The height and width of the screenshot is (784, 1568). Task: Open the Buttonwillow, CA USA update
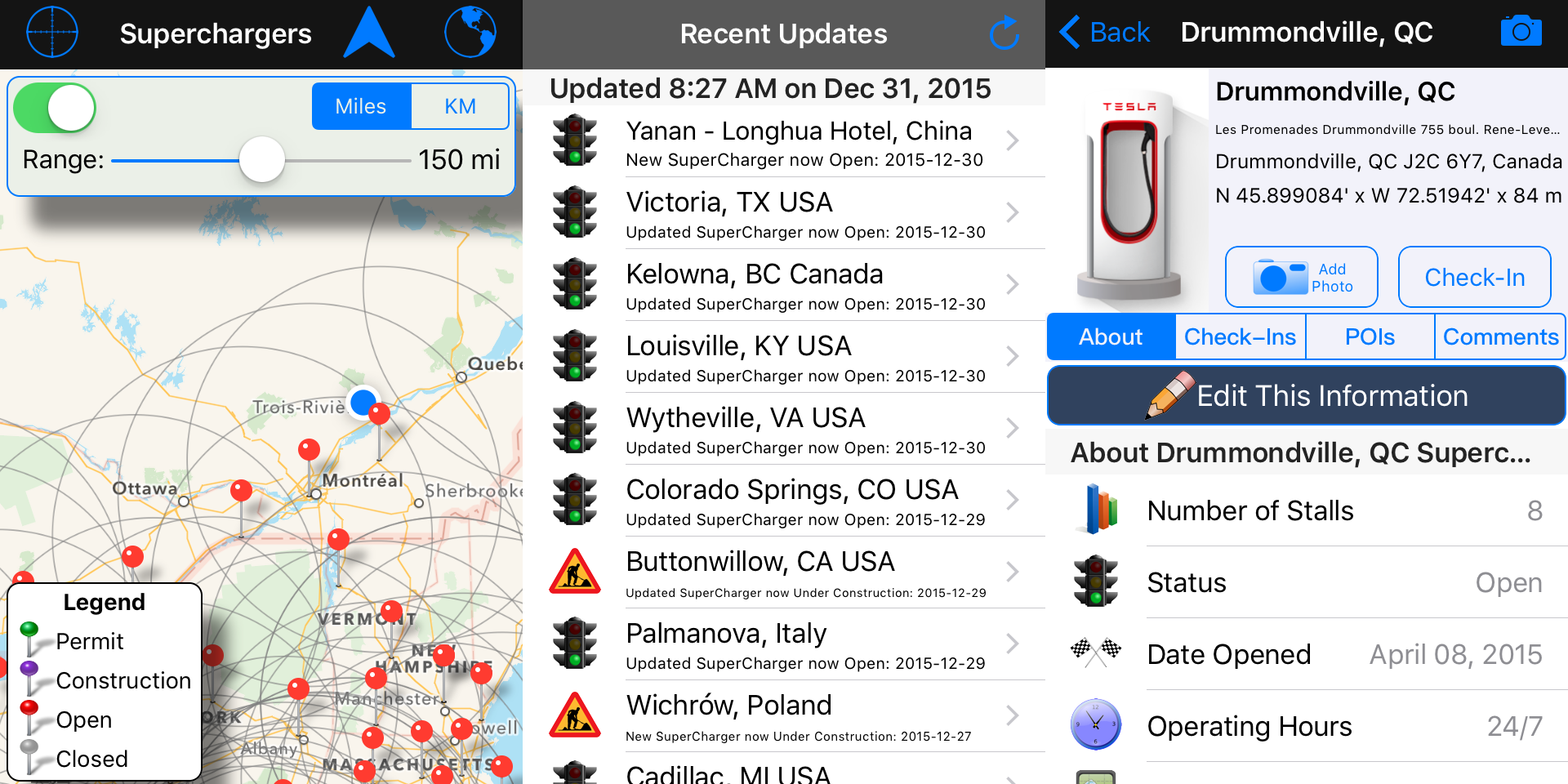[x=784, y=573]
